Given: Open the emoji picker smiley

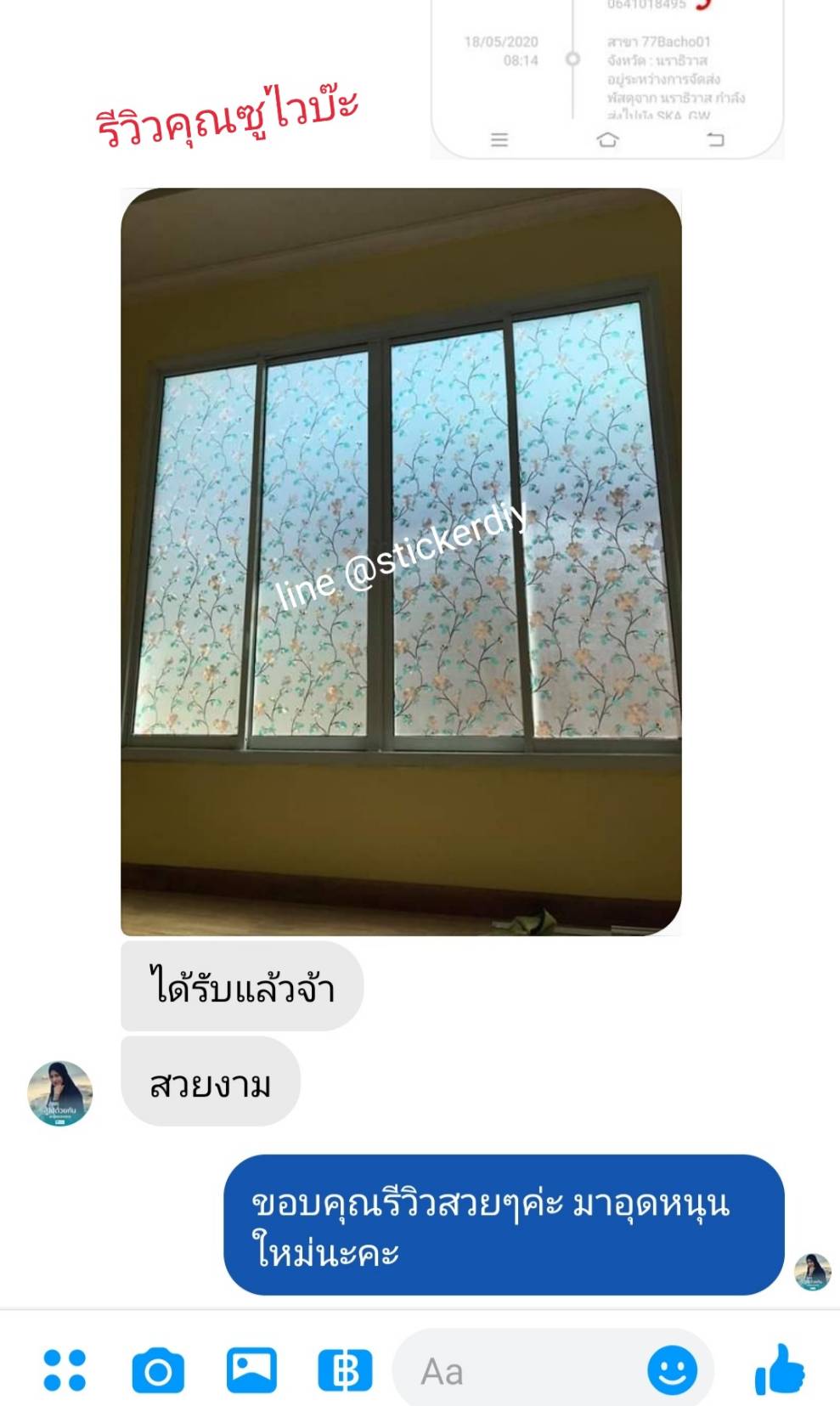Looking at the screenshot, I should pos(673,1369).
